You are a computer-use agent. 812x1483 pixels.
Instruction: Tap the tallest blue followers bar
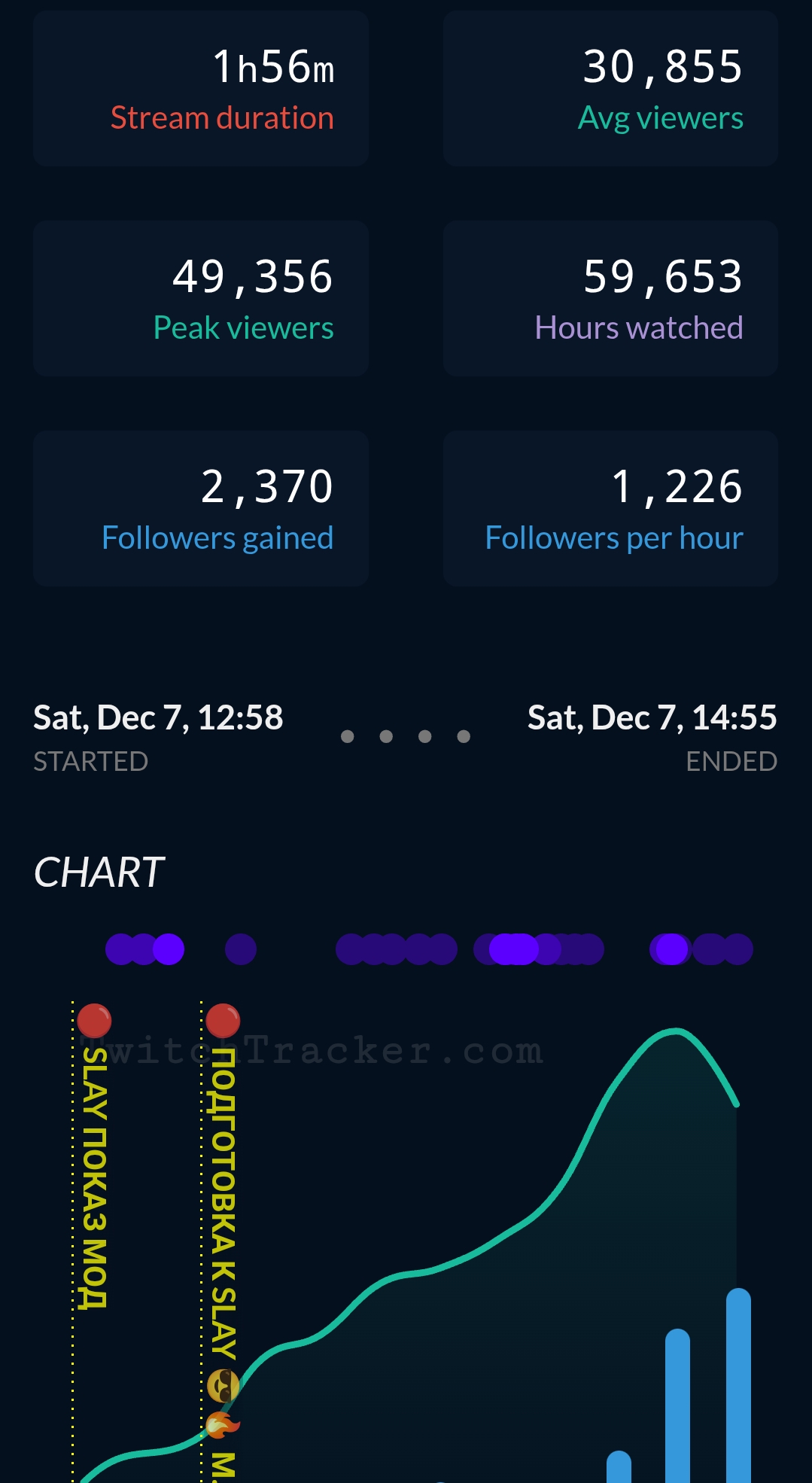click(x=738, y=1385)
